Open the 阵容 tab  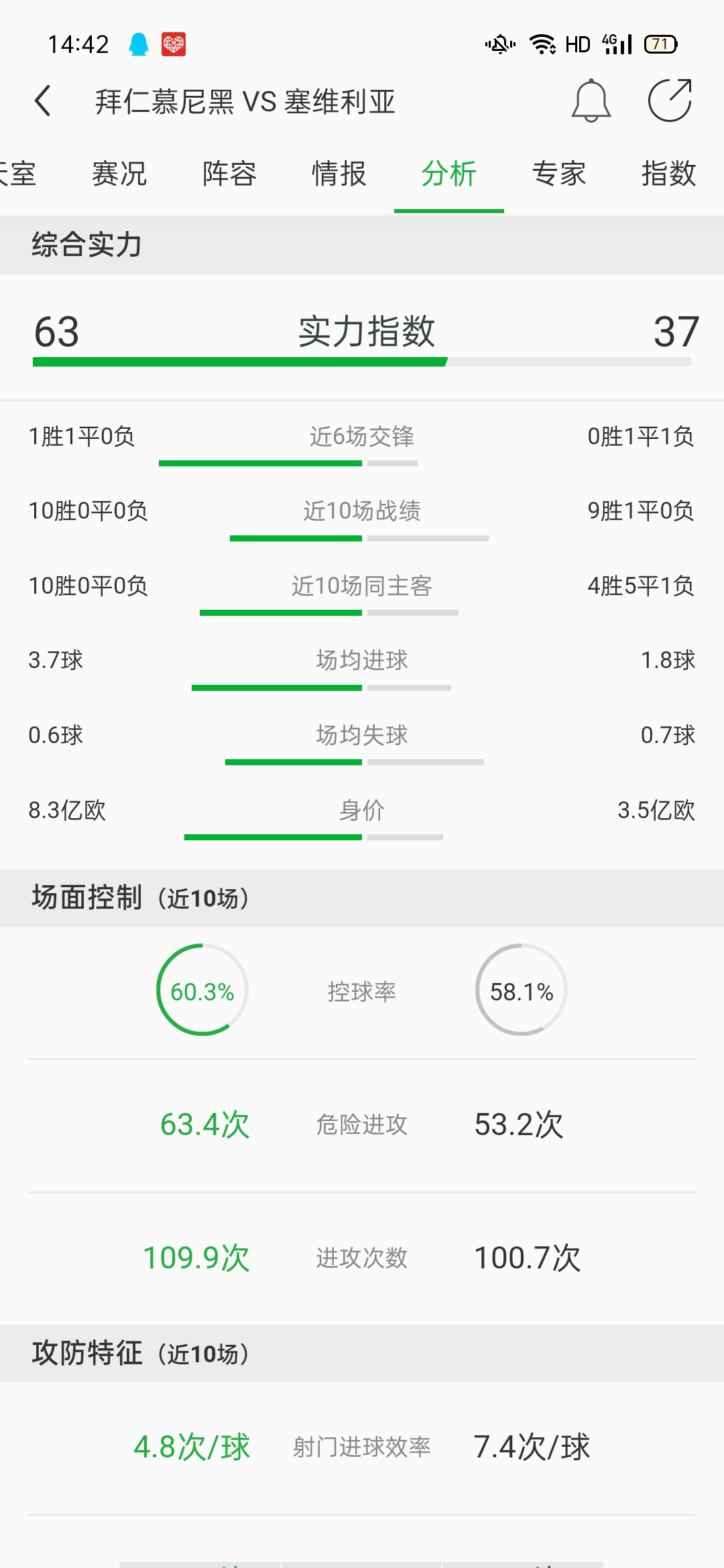[228, 173]
